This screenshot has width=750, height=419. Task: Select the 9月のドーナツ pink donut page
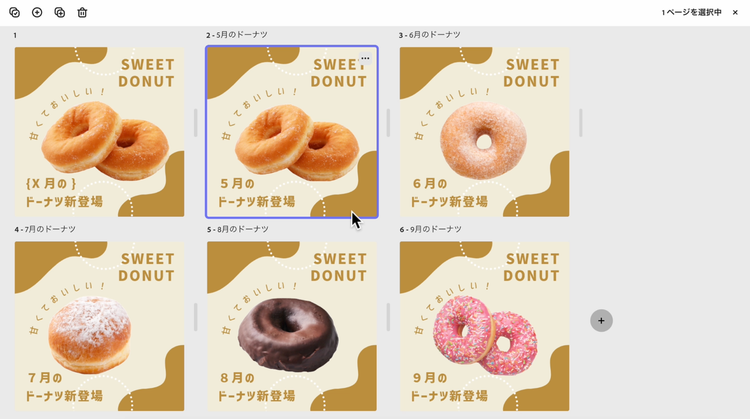484,325
